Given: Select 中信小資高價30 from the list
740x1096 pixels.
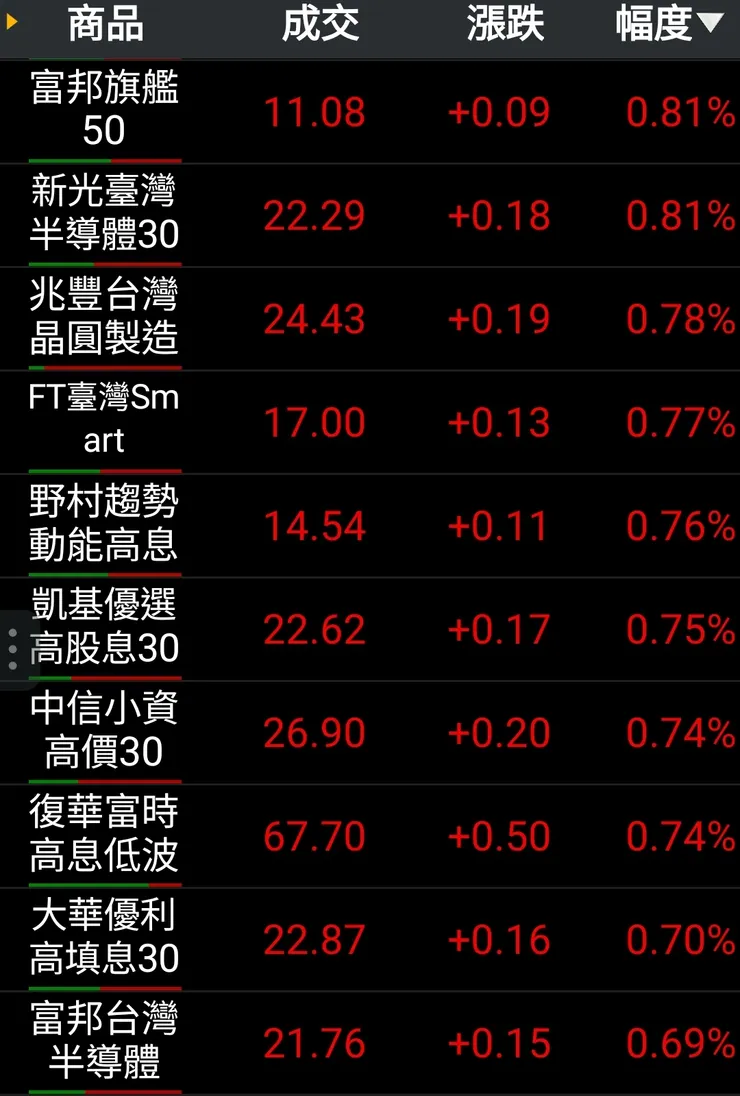Looking at the screenshot, I should coord(105,731).
